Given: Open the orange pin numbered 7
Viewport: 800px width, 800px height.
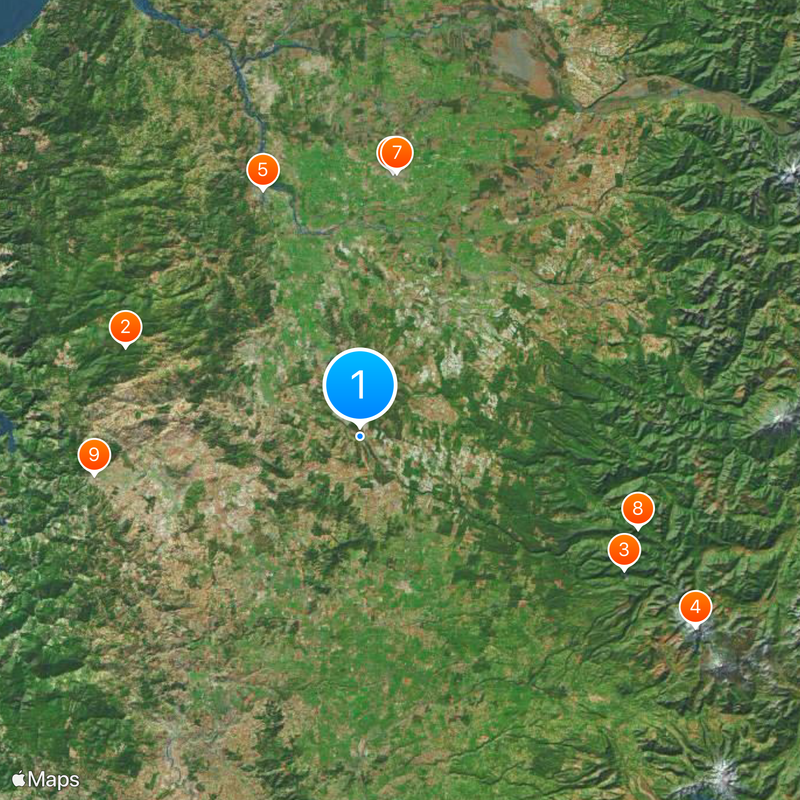Looking at the screenshot, I should [397, 154].
